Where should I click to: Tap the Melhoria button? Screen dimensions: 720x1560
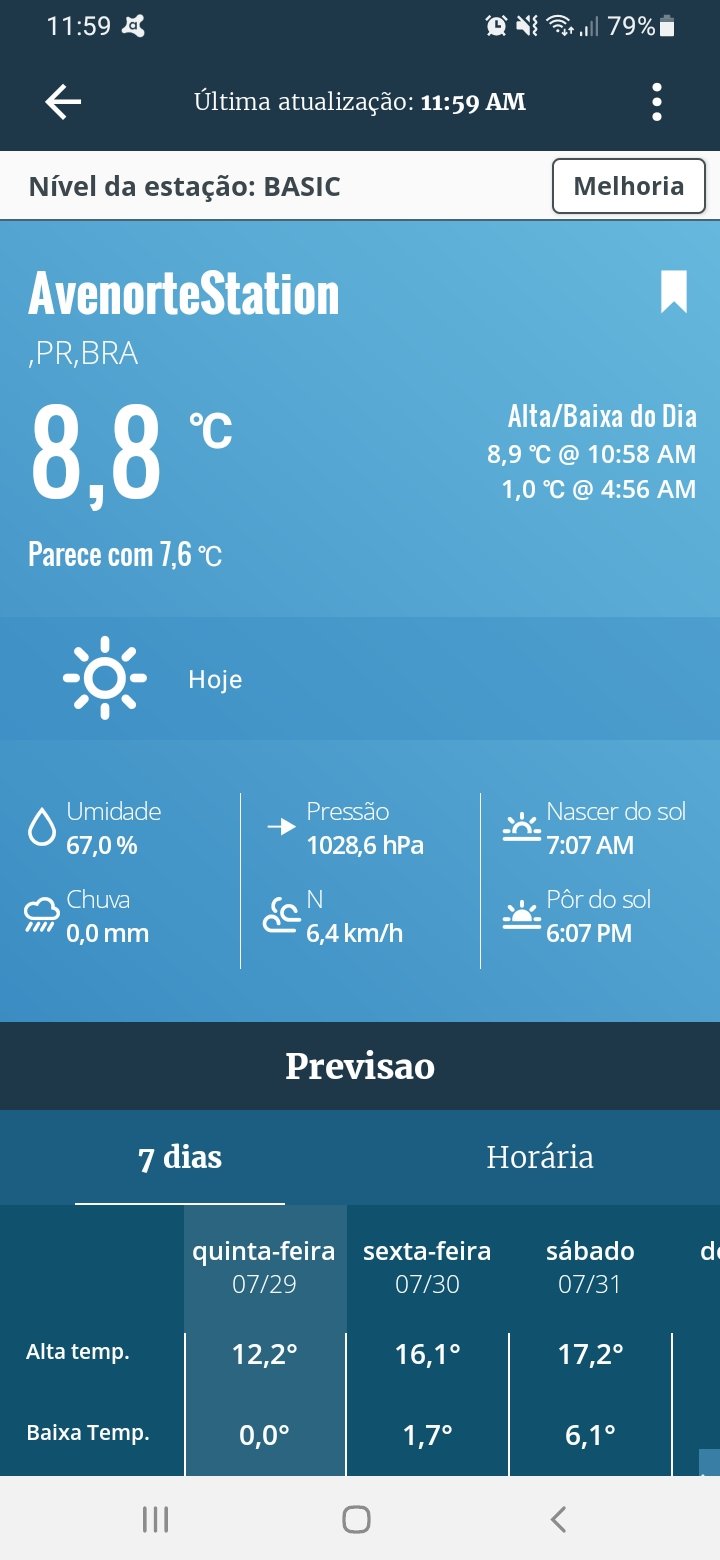tap(628, 186)
